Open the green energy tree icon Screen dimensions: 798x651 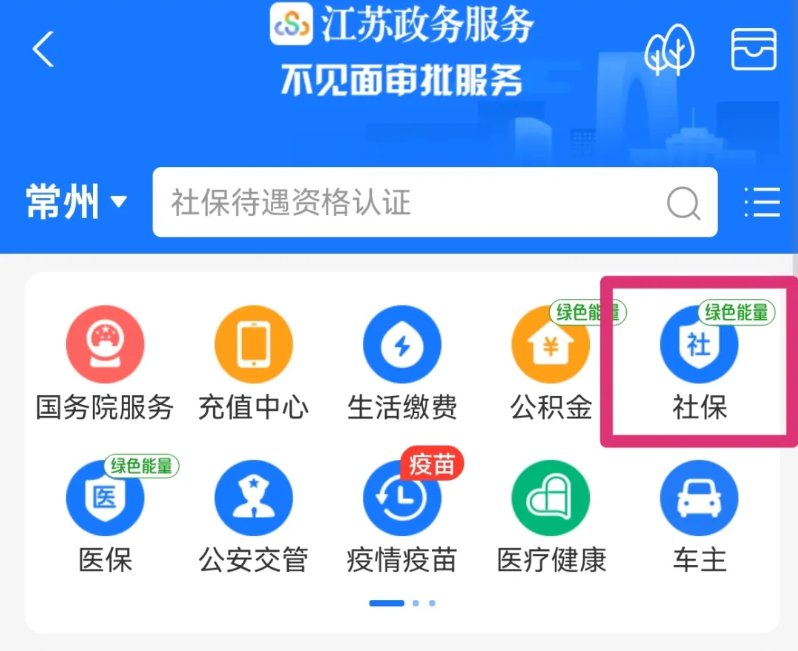coord(669,50)
